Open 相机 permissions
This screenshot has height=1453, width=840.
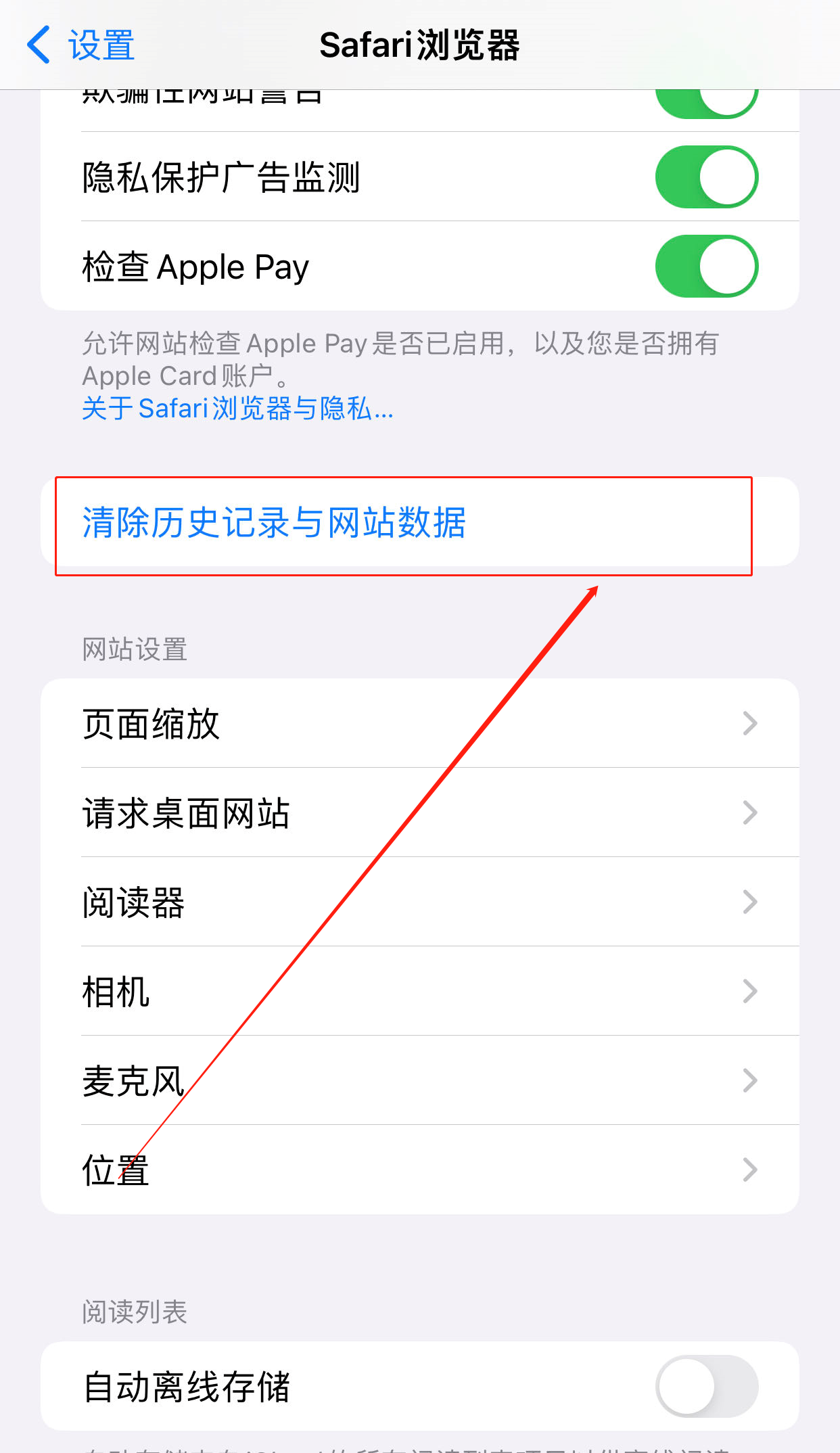pyautogui.click(x=420, y=991)
